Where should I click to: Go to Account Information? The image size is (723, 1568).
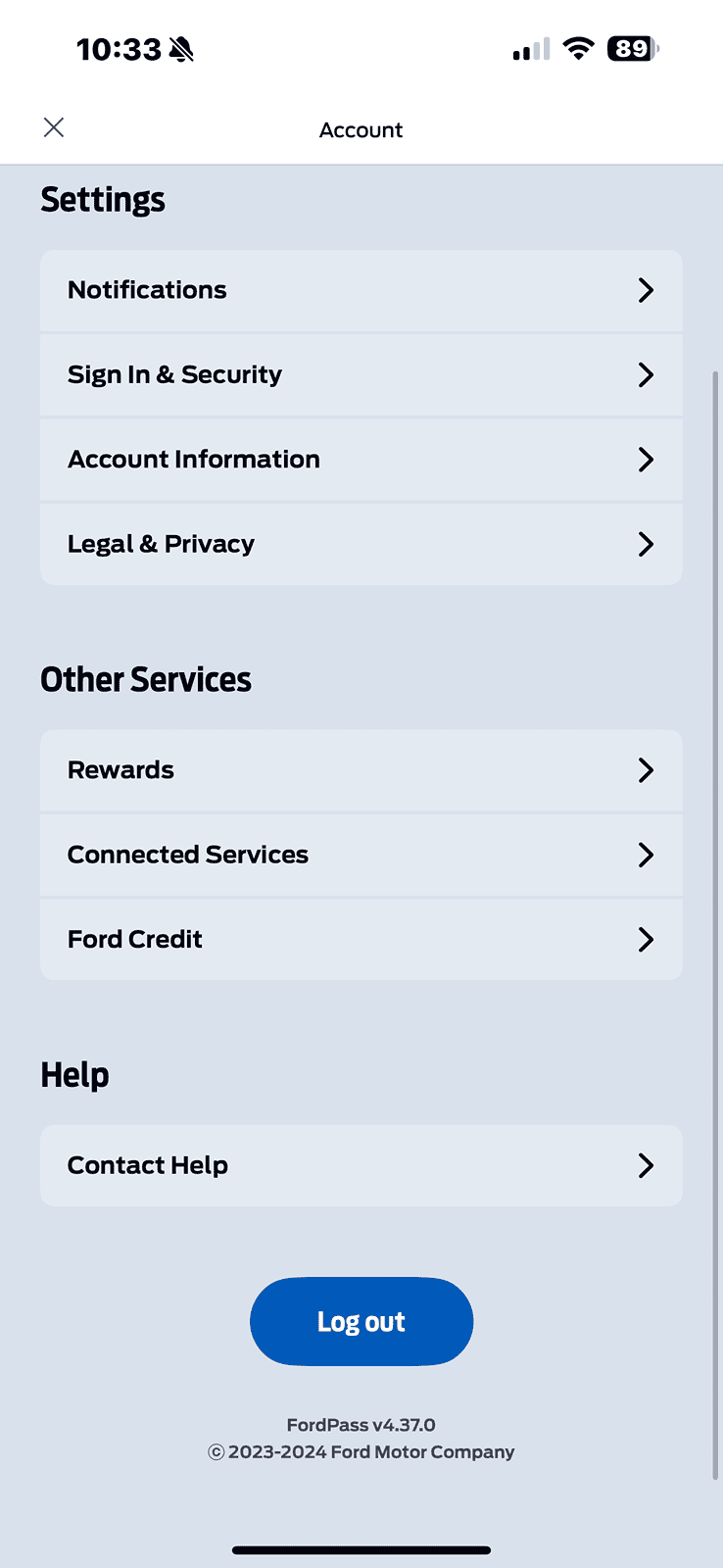coord(361,460)
